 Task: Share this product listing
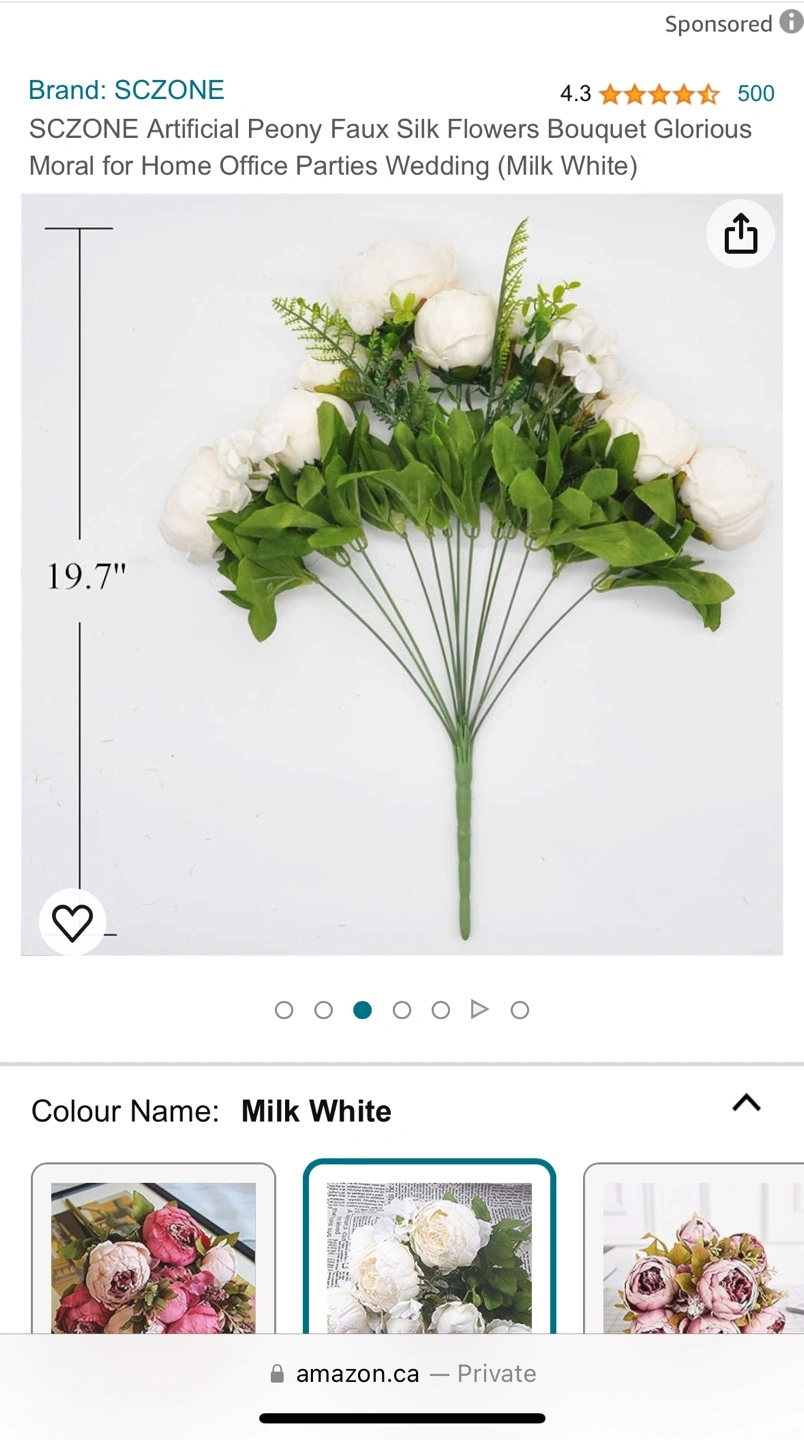pos(740,234)
